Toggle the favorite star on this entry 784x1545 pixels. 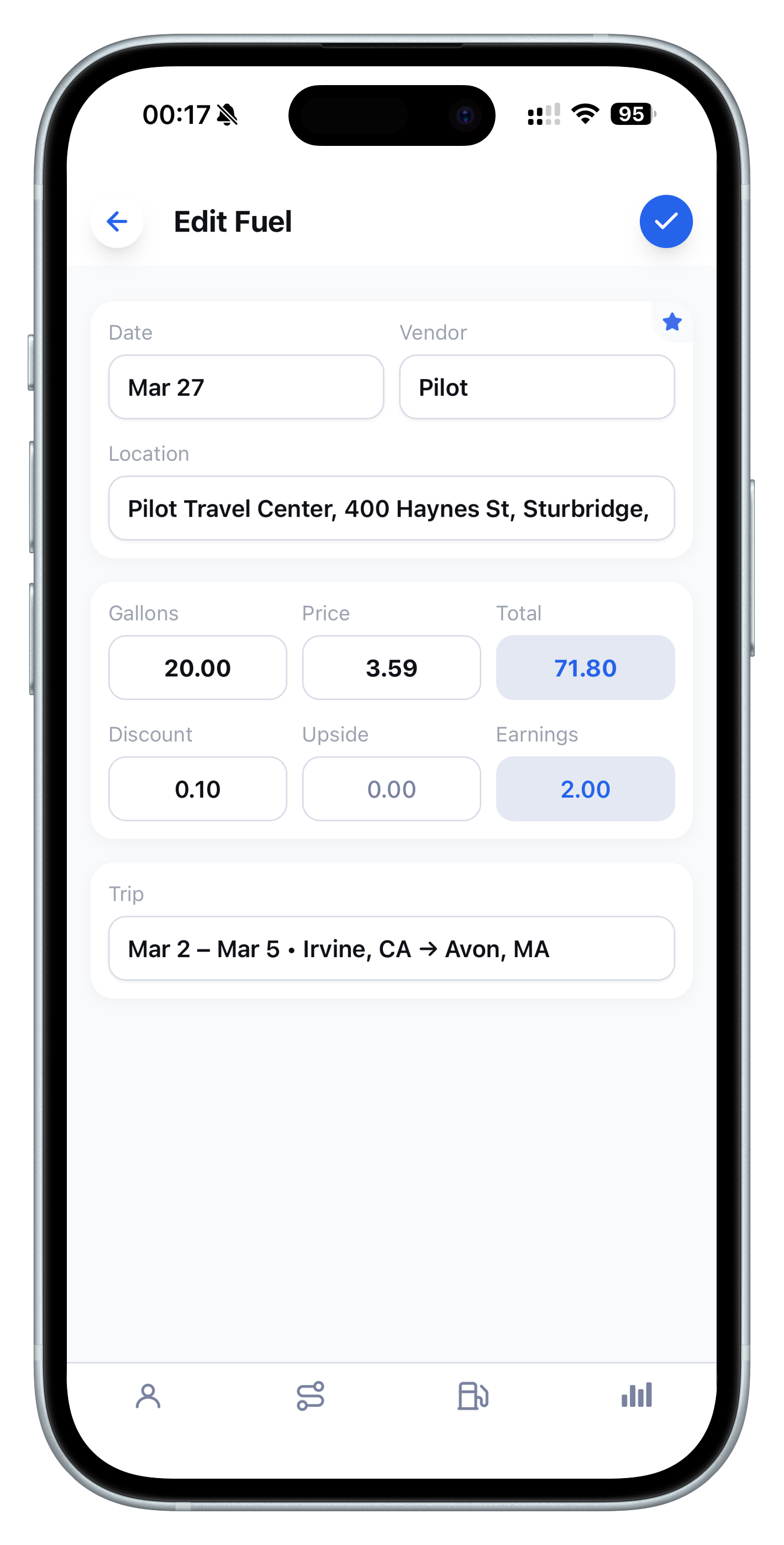672,322
